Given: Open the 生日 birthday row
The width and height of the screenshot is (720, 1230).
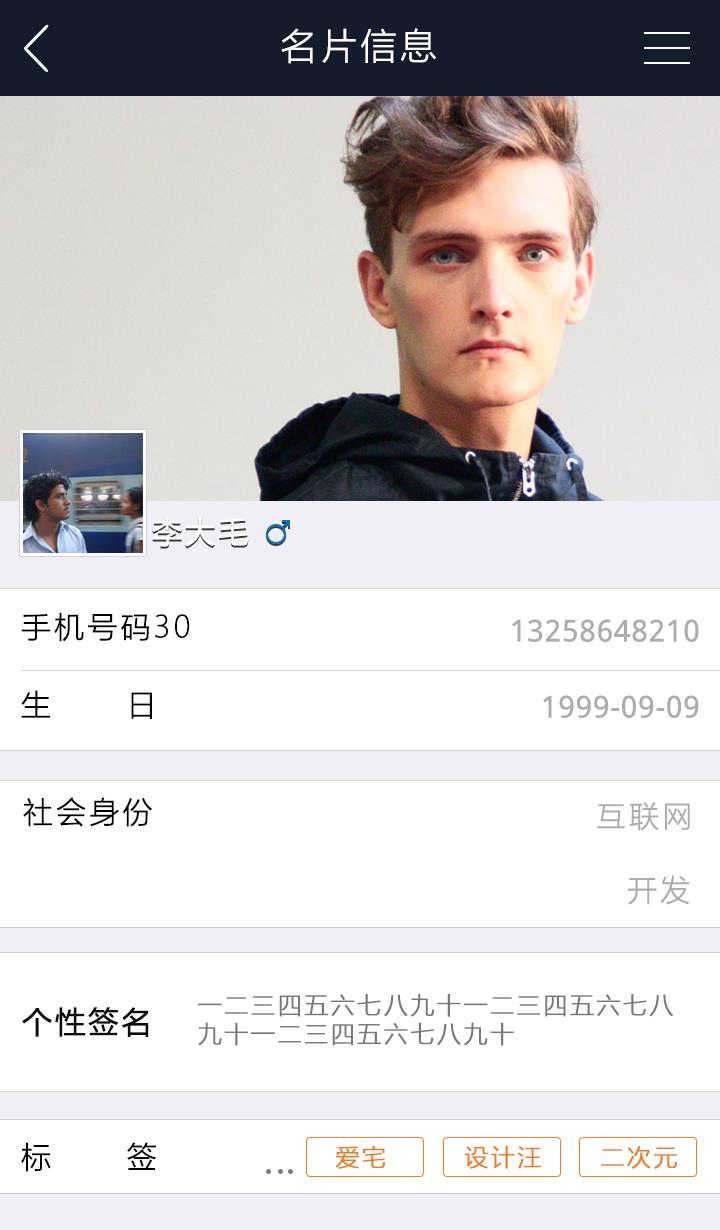Looking at the screenshot, I should click(x=360, y=708).
